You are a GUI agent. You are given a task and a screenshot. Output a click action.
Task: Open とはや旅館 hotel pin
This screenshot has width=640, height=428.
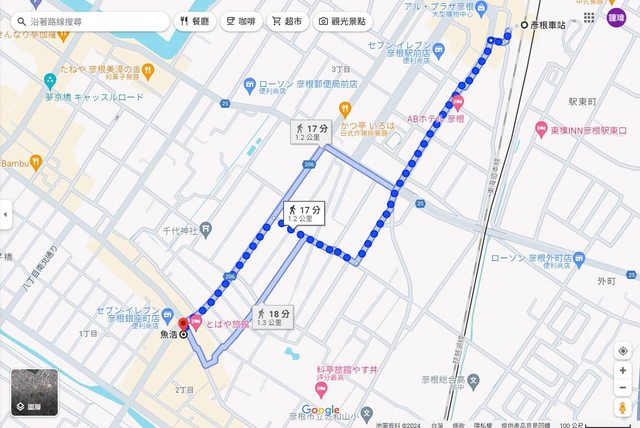click(196, 322)
